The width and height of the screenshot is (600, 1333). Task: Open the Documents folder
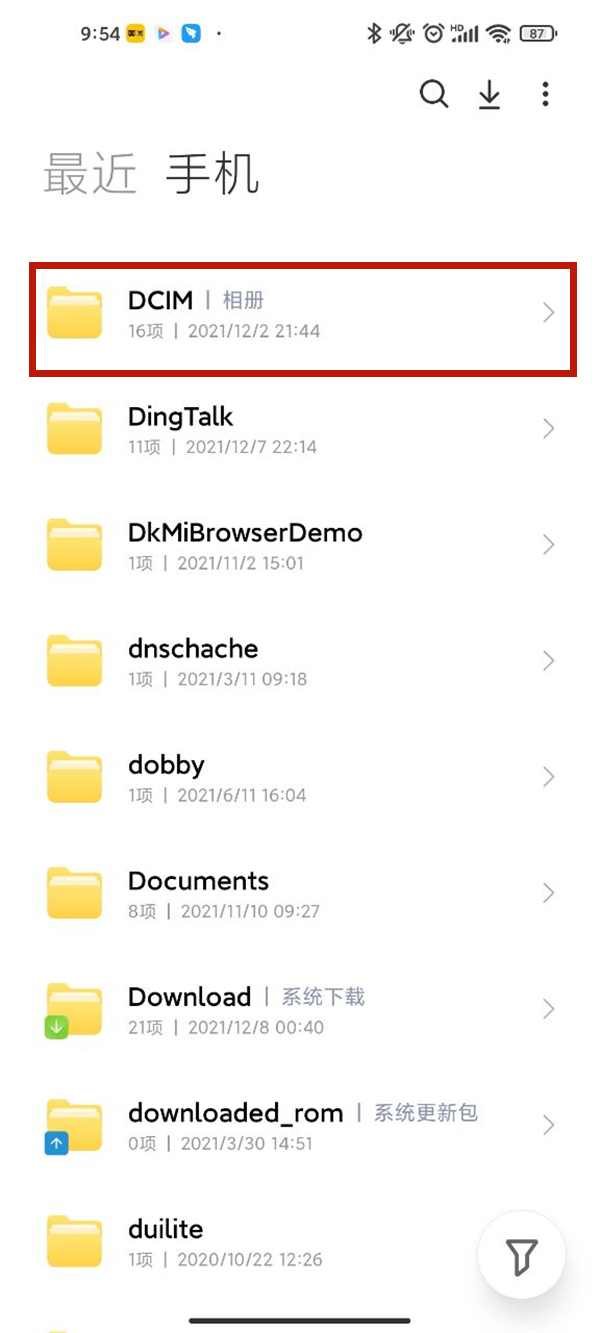tap(300, 893)
